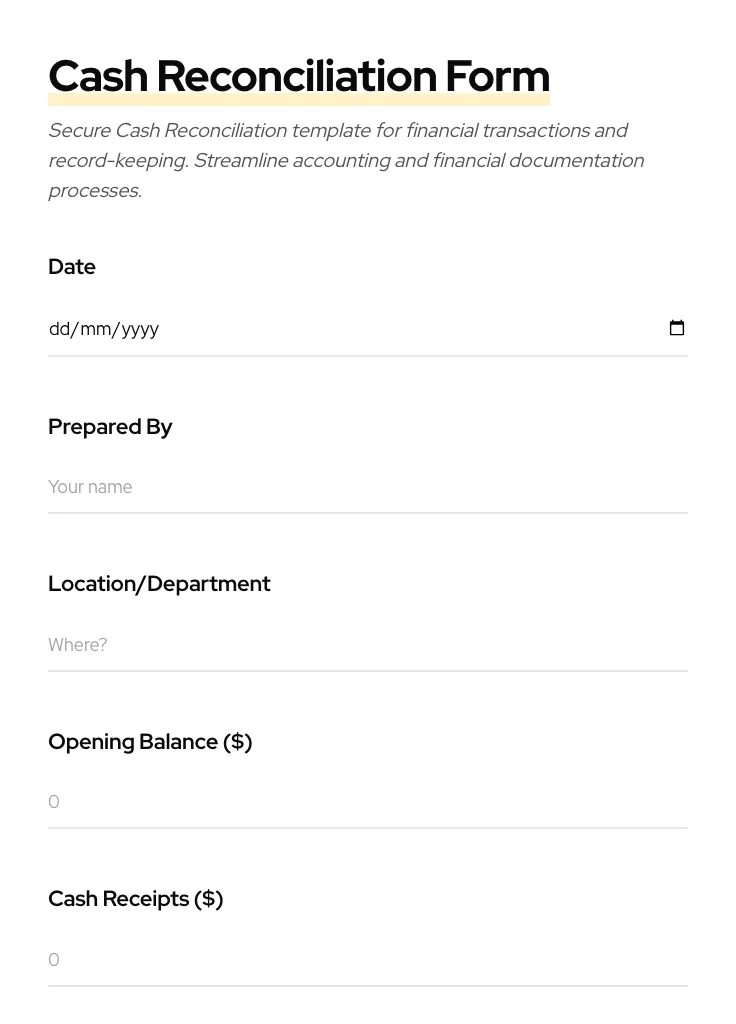Click the Cash Reconciliation Form title

pyautogui.click(x=299, y=76)
